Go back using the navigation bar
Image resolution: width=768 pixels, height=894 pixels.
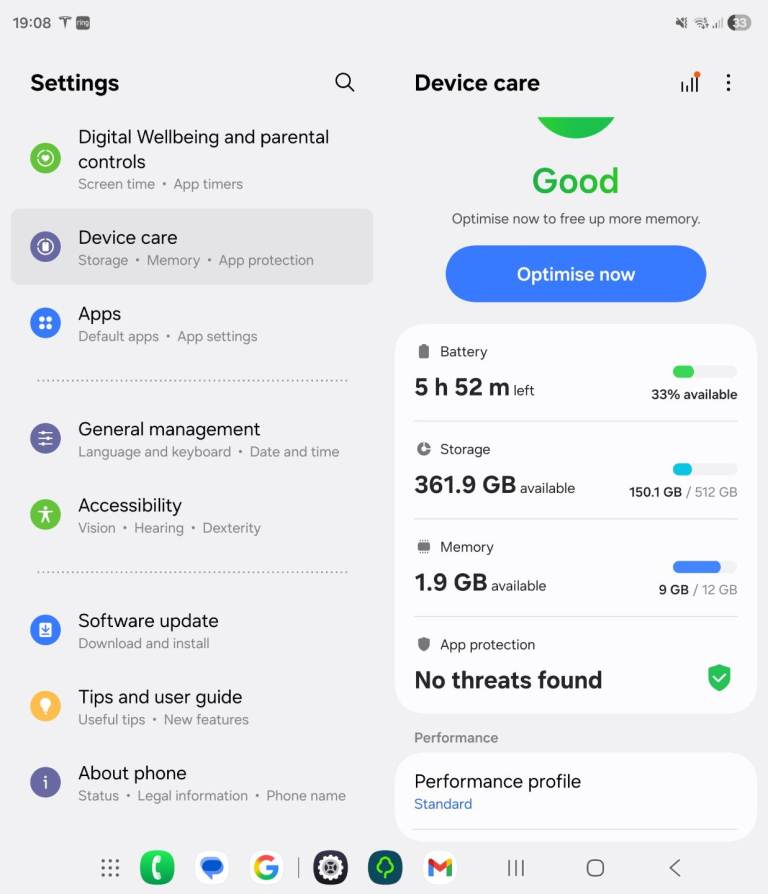tap(675, 868)
